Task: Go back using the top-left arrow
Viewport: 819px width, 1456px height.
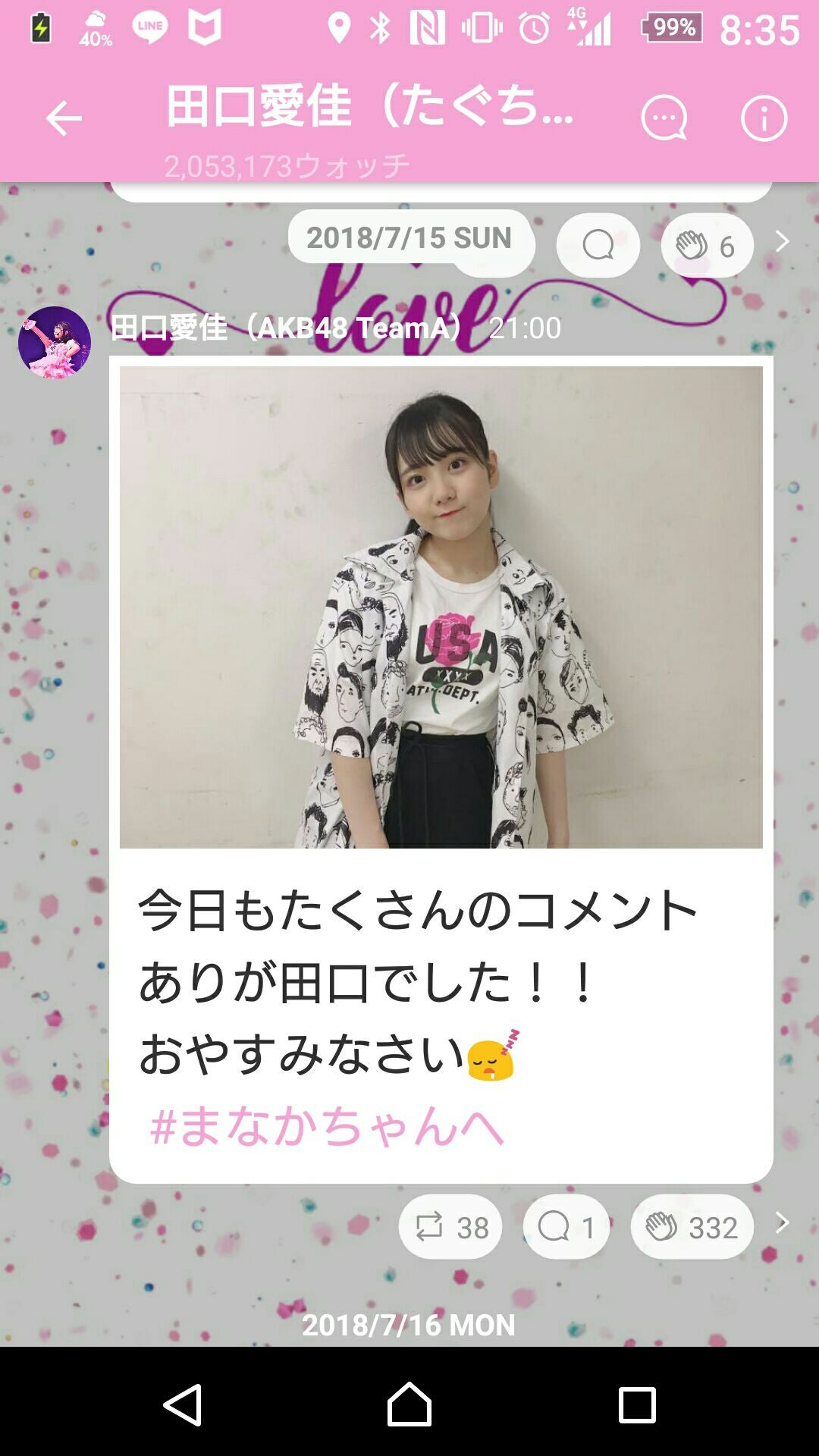Action: 63,119
